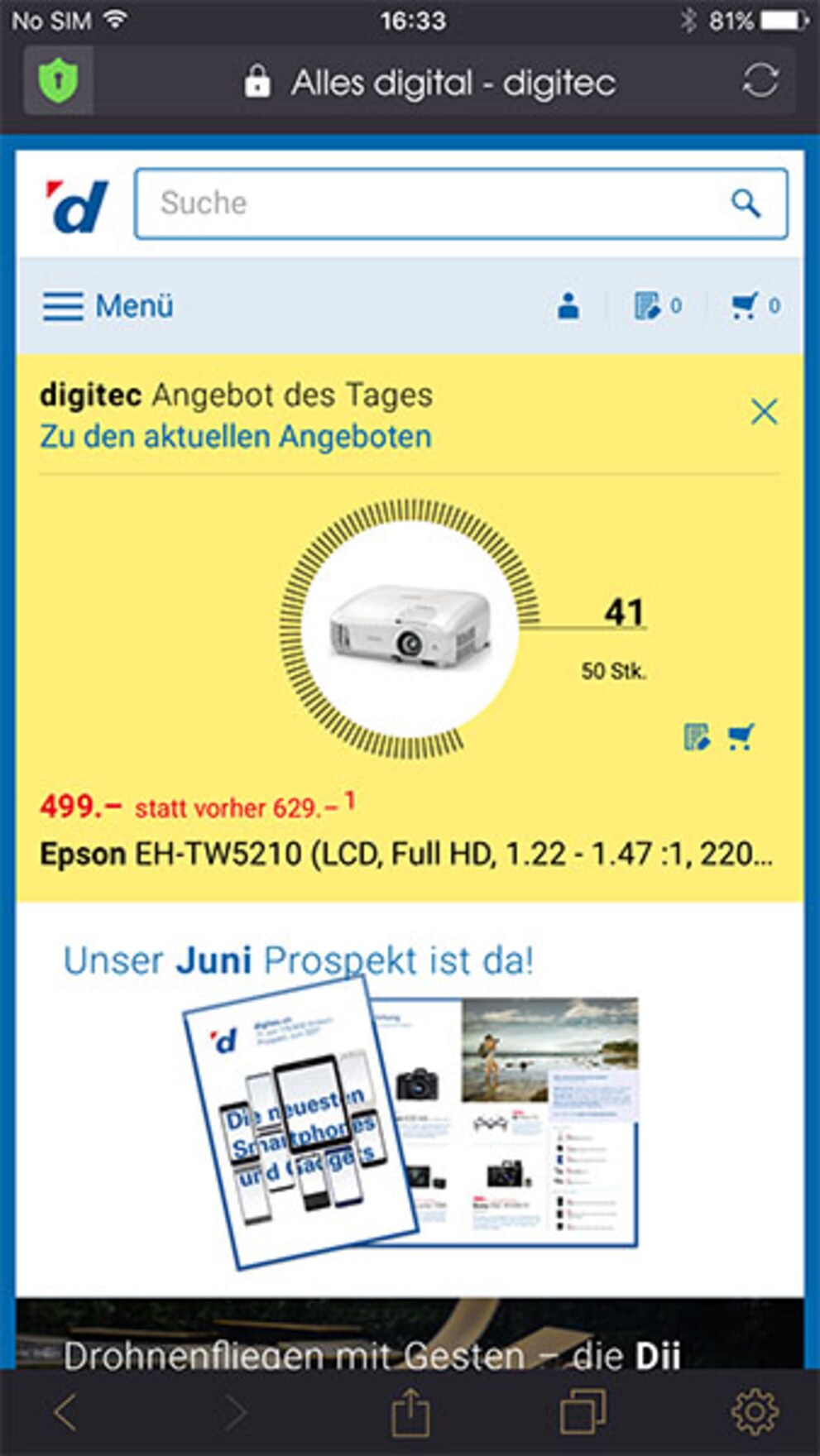This screenshot has width=820, height=1456.
Task: Open browser settings gear
Action: click(x=755, y=1411)
